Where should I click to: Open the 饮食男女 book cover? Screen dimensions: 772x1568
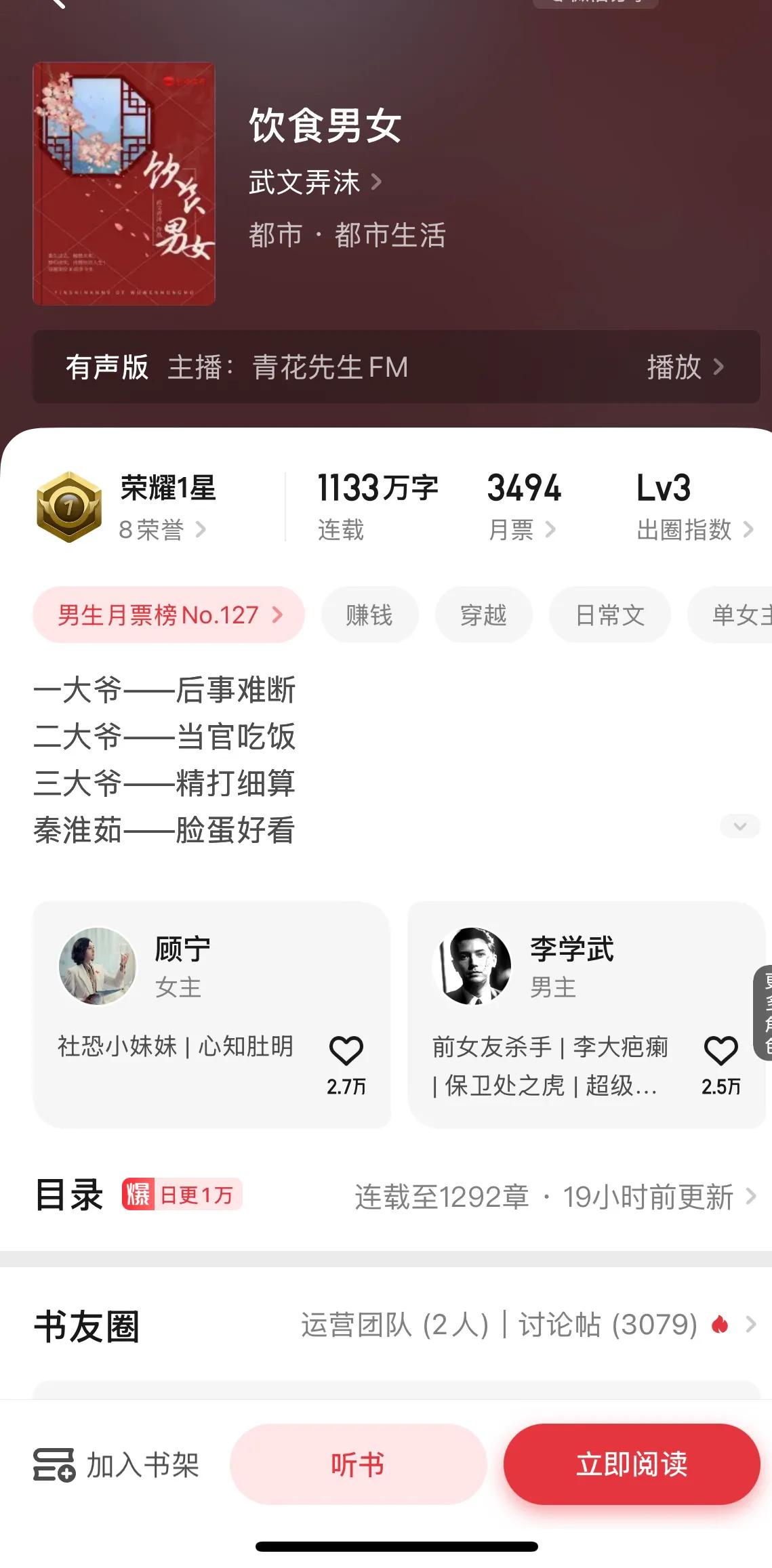[124, 184]
